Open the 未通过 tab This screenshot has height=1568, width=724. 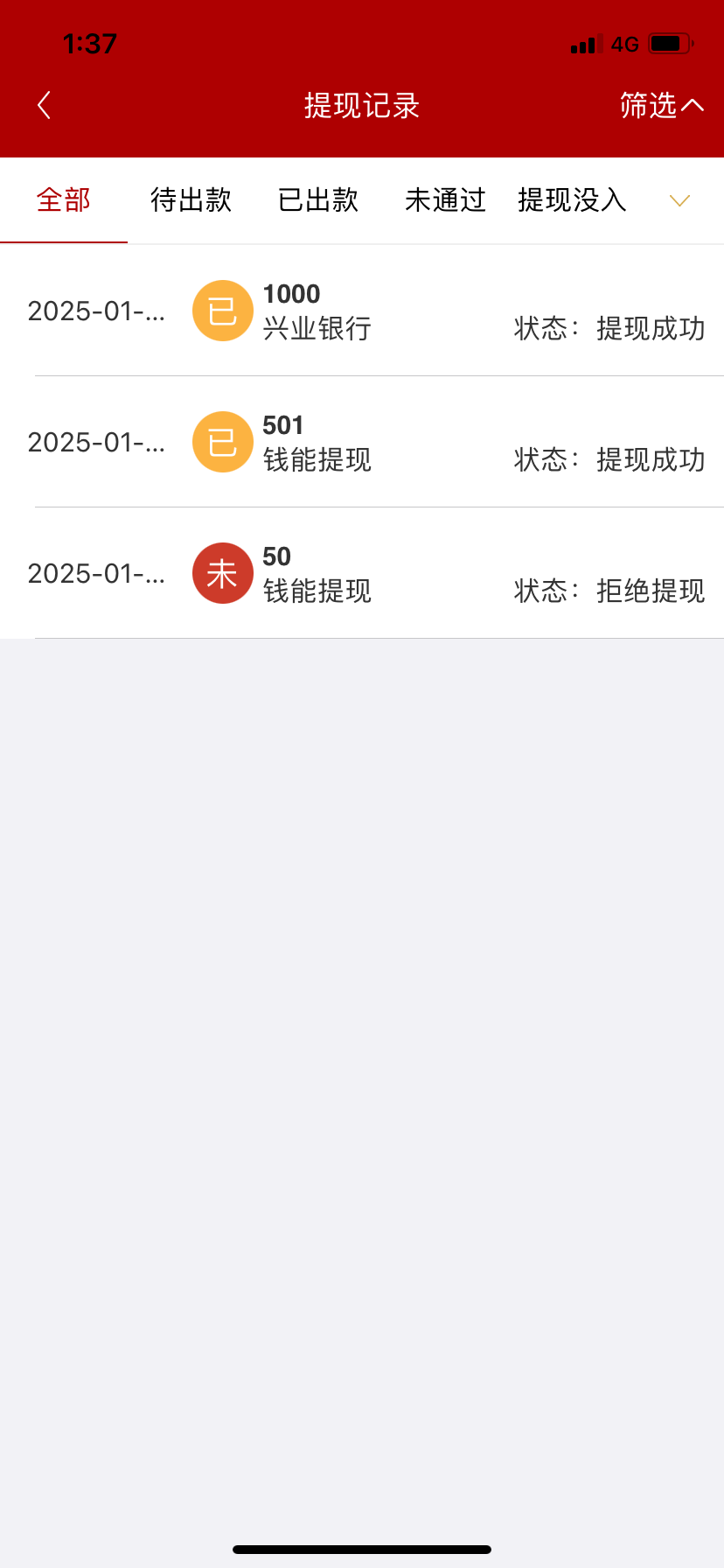tap(444, 200)
